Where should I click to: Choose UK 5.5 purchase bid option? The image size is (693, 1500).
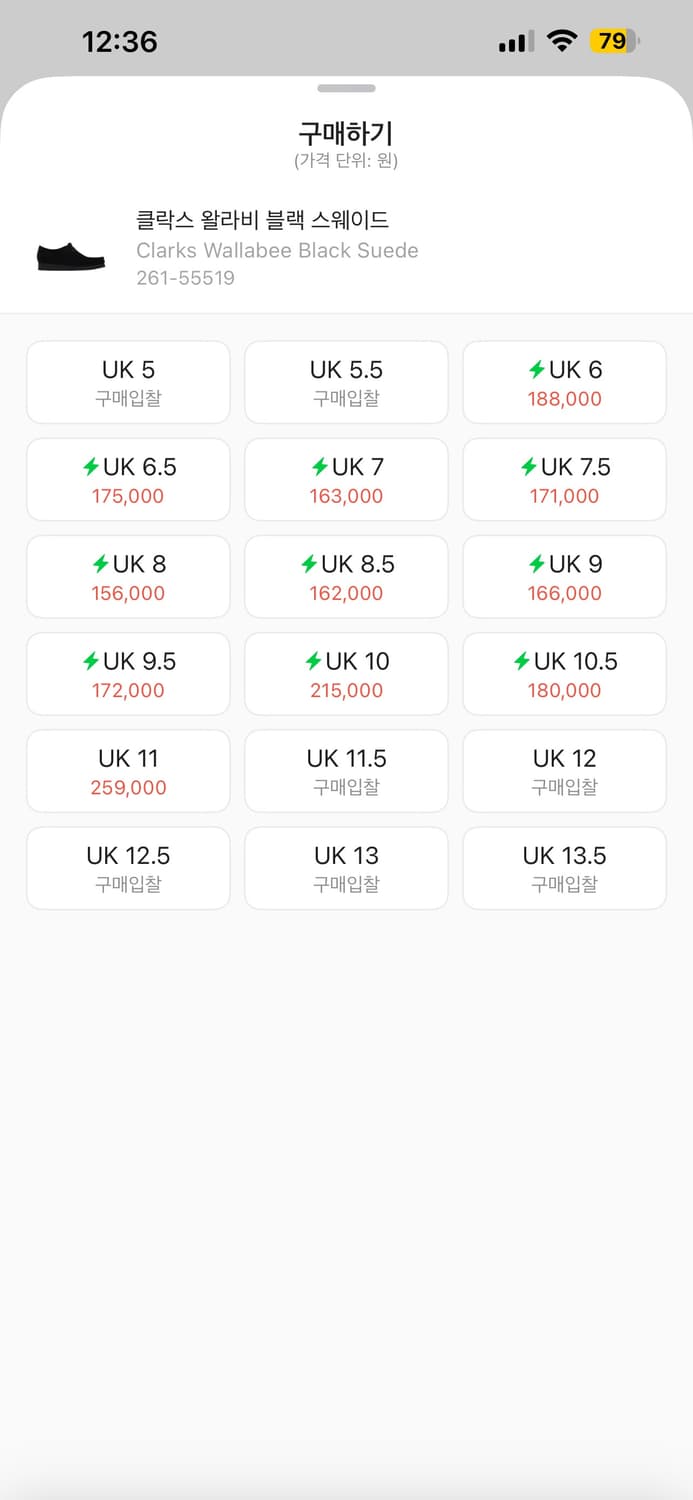pos(346,383)
